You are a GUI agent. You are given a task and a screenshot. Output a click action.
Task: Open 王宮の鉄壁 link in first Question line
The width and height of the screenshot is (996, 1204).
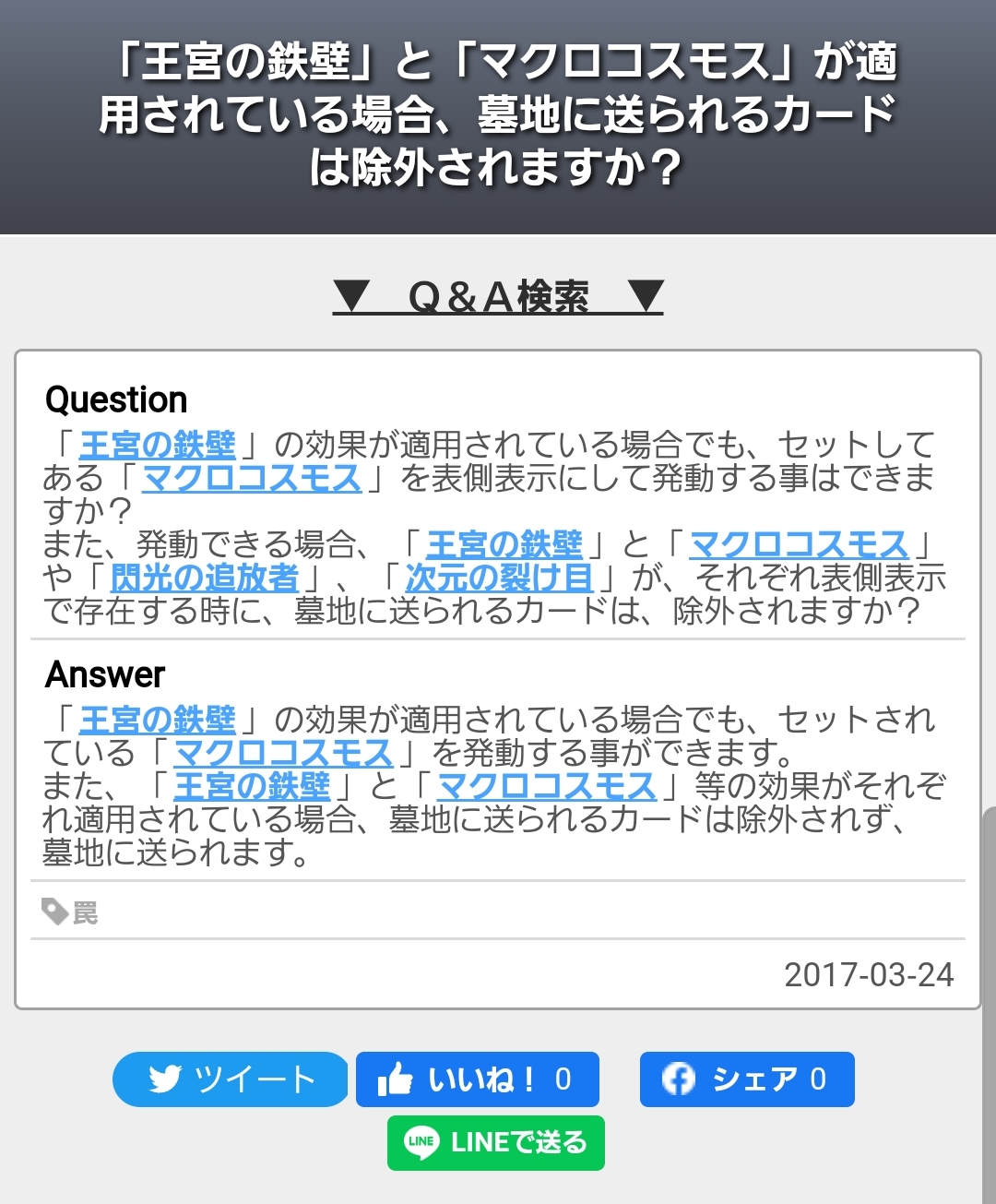tap(158, 445)
